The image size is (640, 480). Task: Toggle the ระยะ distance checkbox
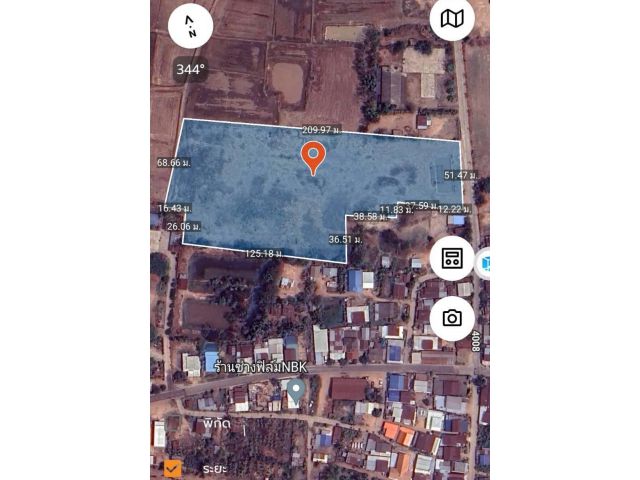coord(172,468)
